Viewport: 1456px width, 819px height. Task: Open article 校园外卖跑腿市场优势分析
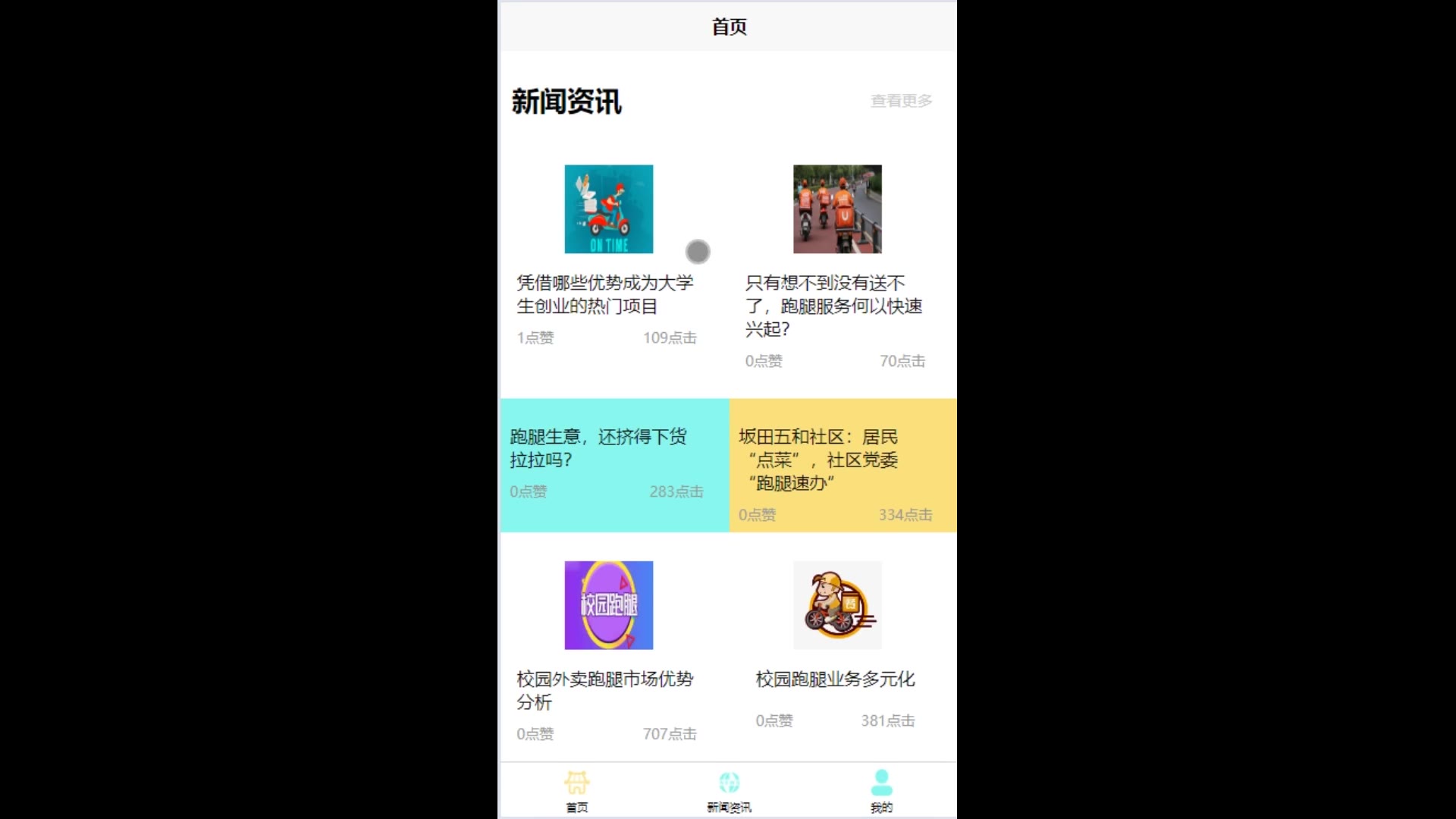tap(604, 690)
